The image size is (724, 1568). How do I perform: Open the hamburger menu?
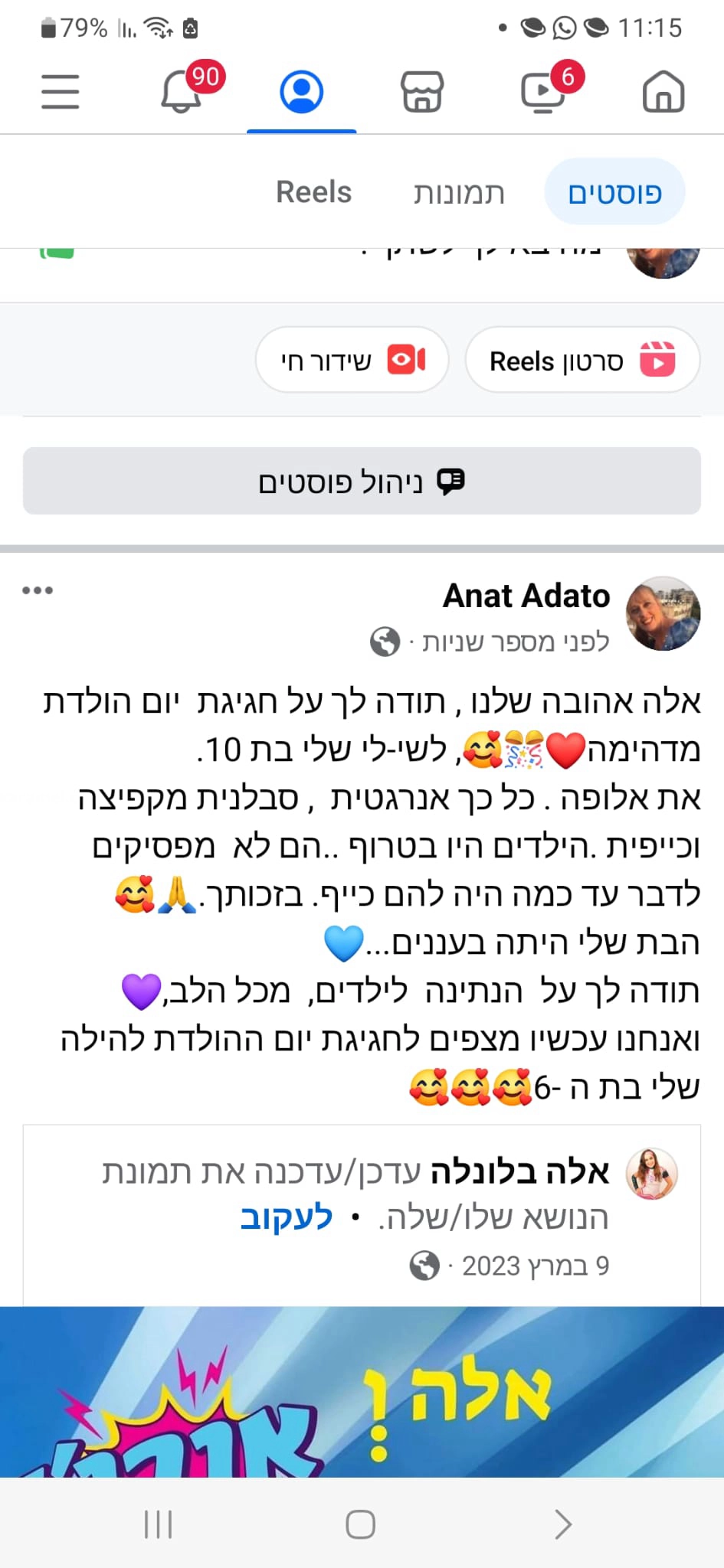[60, 92]
